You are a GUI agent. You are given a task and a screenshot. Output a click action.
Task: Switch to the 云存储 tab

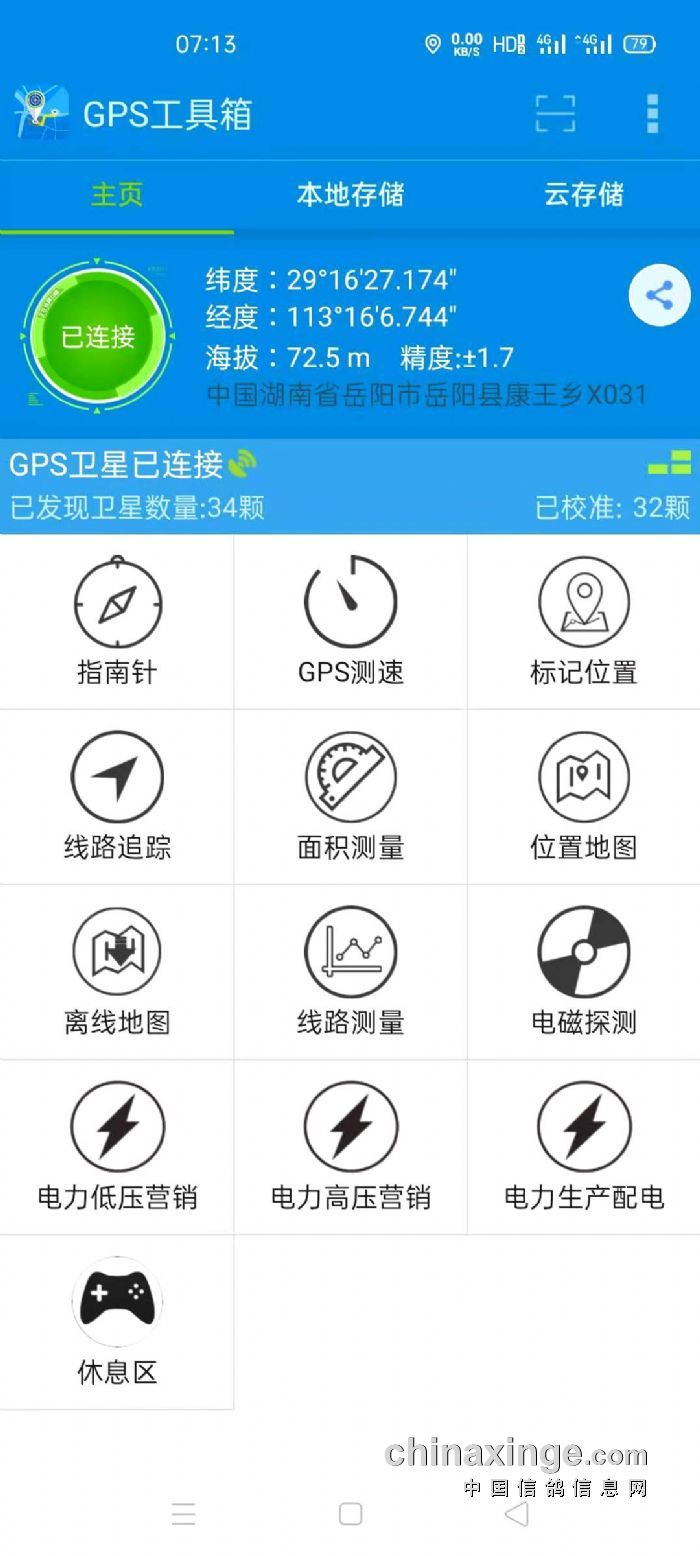click(584, 194)
